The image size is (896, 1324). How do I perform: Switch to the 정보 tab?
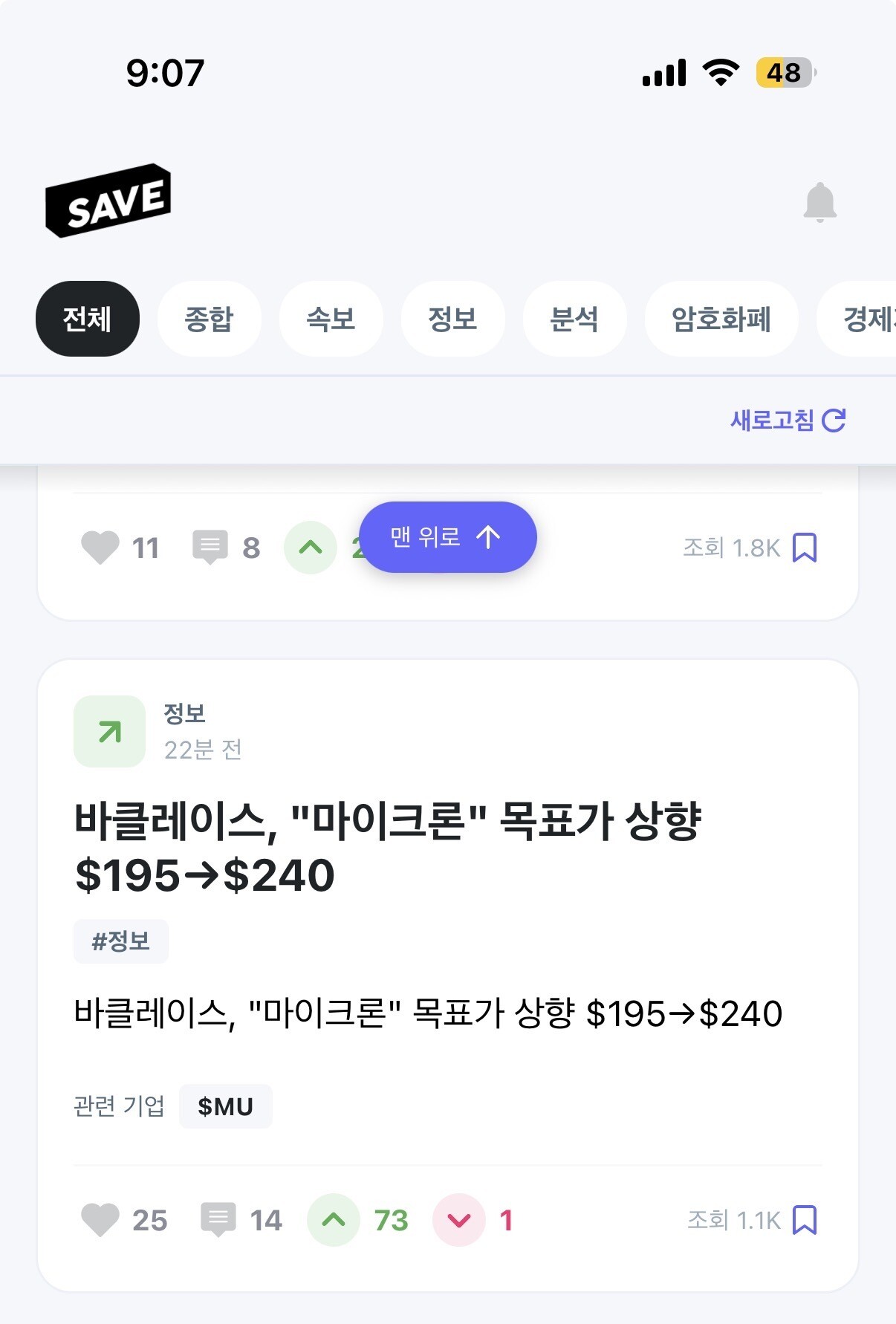tap(452, 319)
